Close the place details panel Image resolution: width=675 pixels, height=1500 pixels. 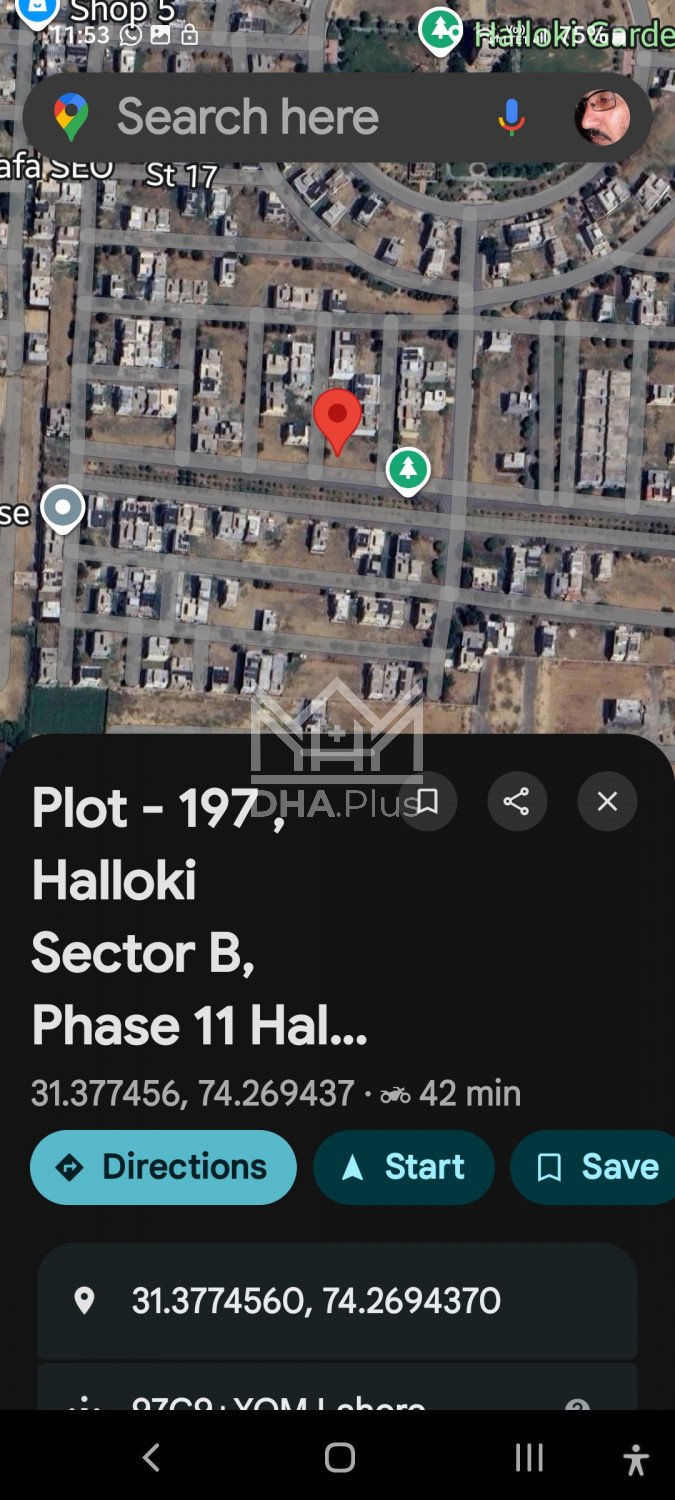(607, 801)
